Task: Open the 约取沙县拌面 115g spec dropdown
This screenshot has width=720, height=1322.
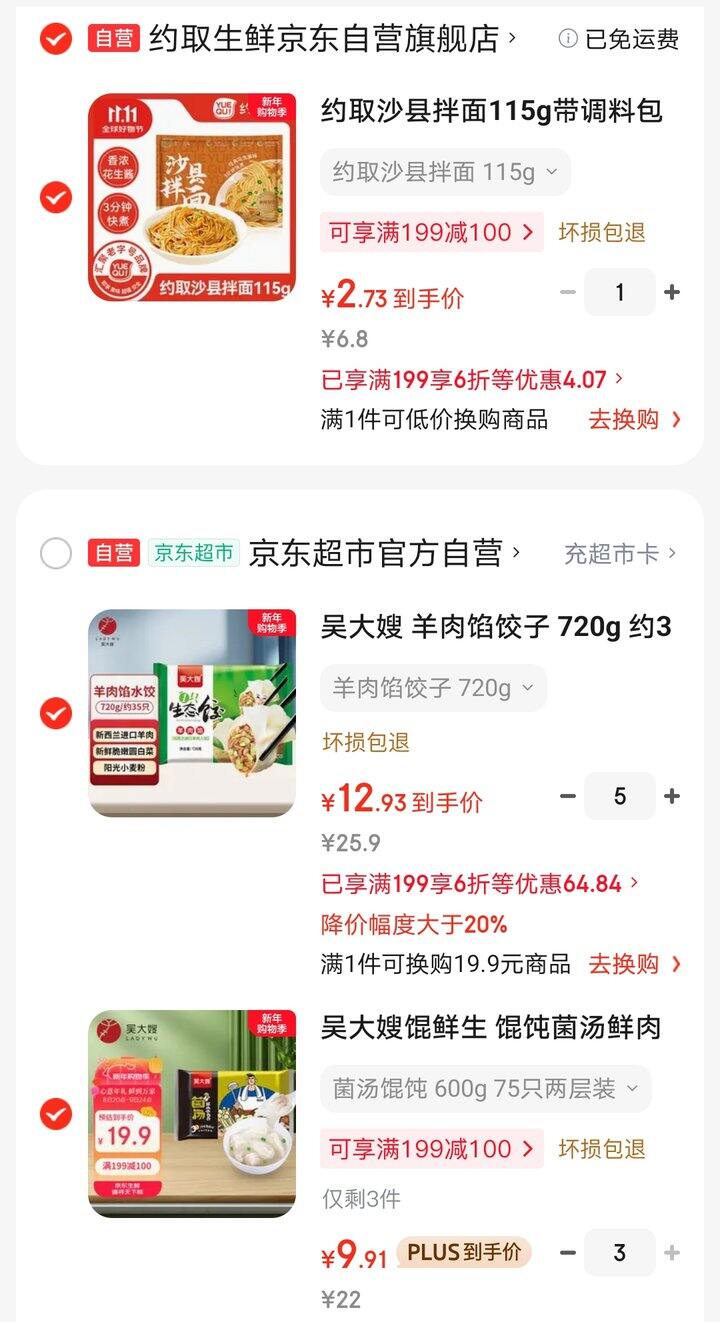Action: [445, 171]
